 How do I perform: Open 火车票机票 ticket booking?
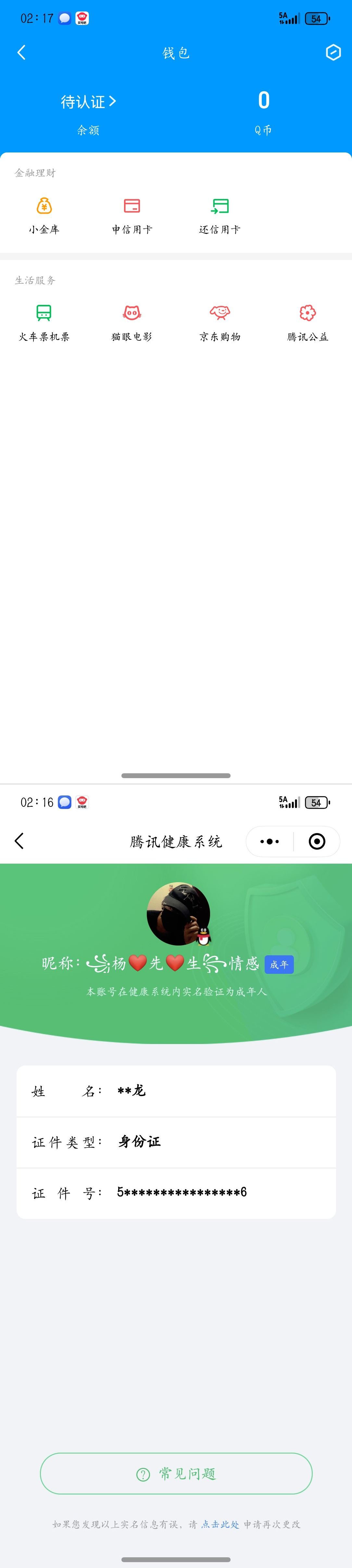click(x=44, y=323)
